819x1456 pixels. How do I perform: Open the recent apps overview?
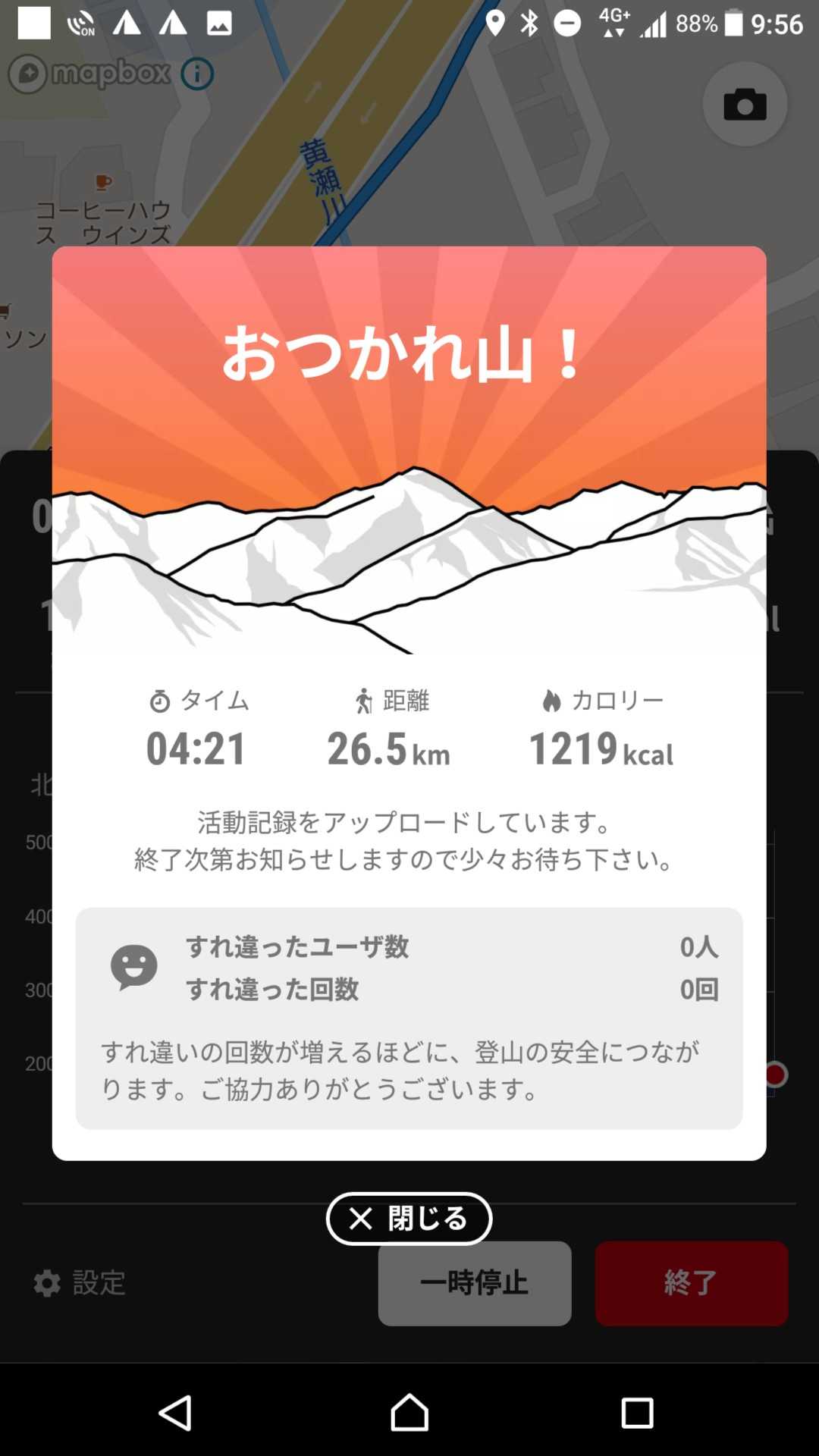click(x=637, y=1413)
